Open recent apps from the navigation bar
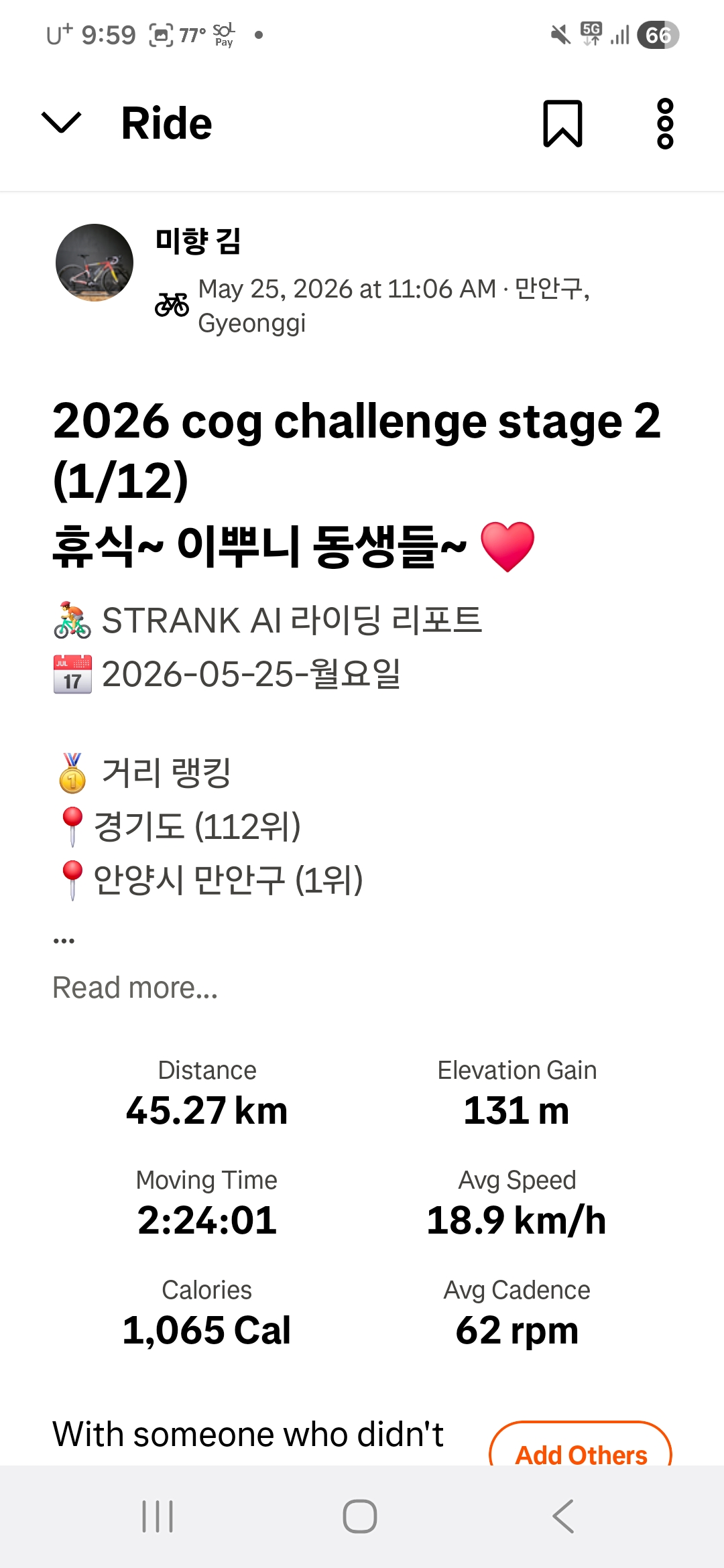The height and width of the screenshot is (1568, 724). 158,1516
